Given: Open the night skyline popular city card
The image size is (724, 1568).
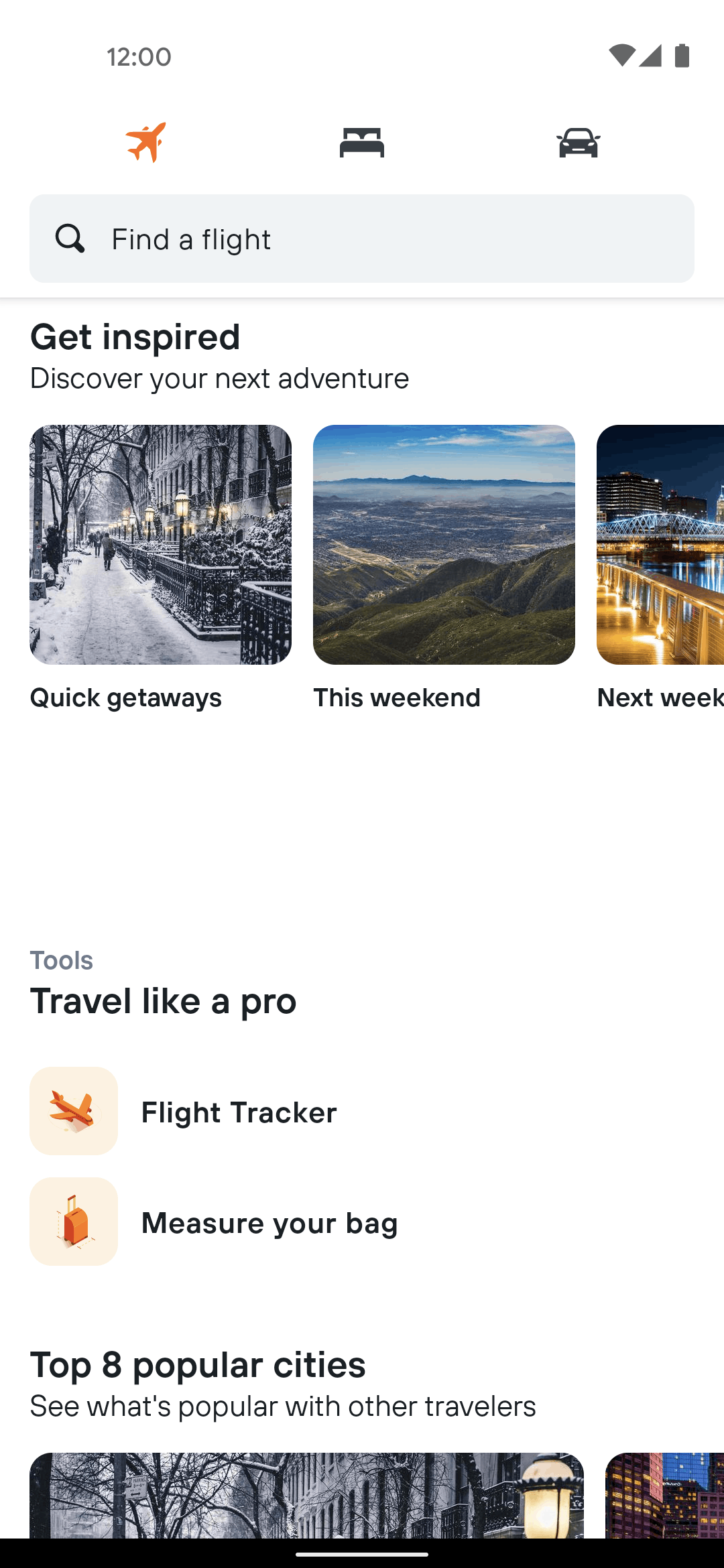Looking at the screenshot, I should (664, 1495).
